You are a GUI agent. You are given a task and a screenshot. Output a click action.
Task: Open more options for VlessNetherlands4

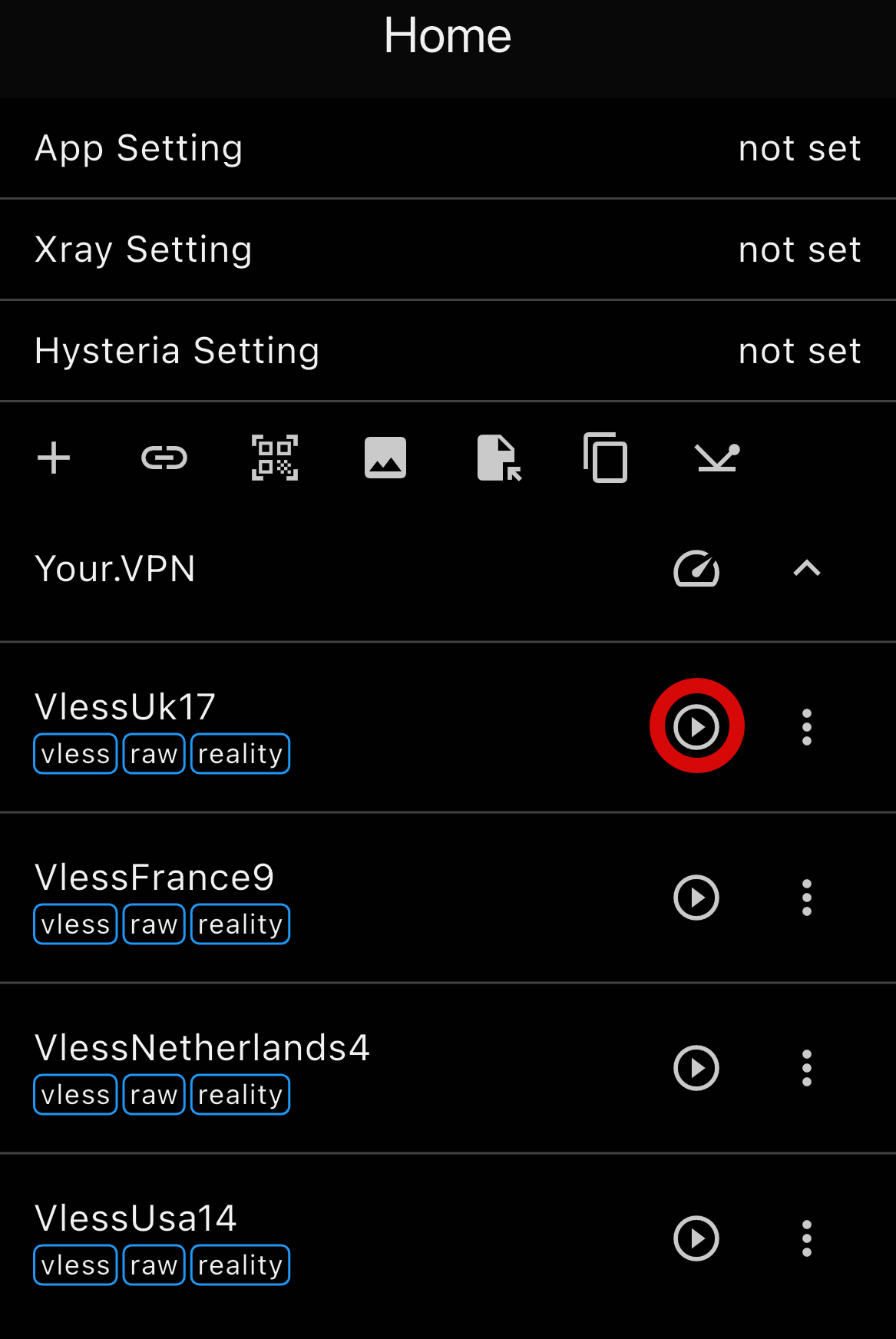point(807,1068)
